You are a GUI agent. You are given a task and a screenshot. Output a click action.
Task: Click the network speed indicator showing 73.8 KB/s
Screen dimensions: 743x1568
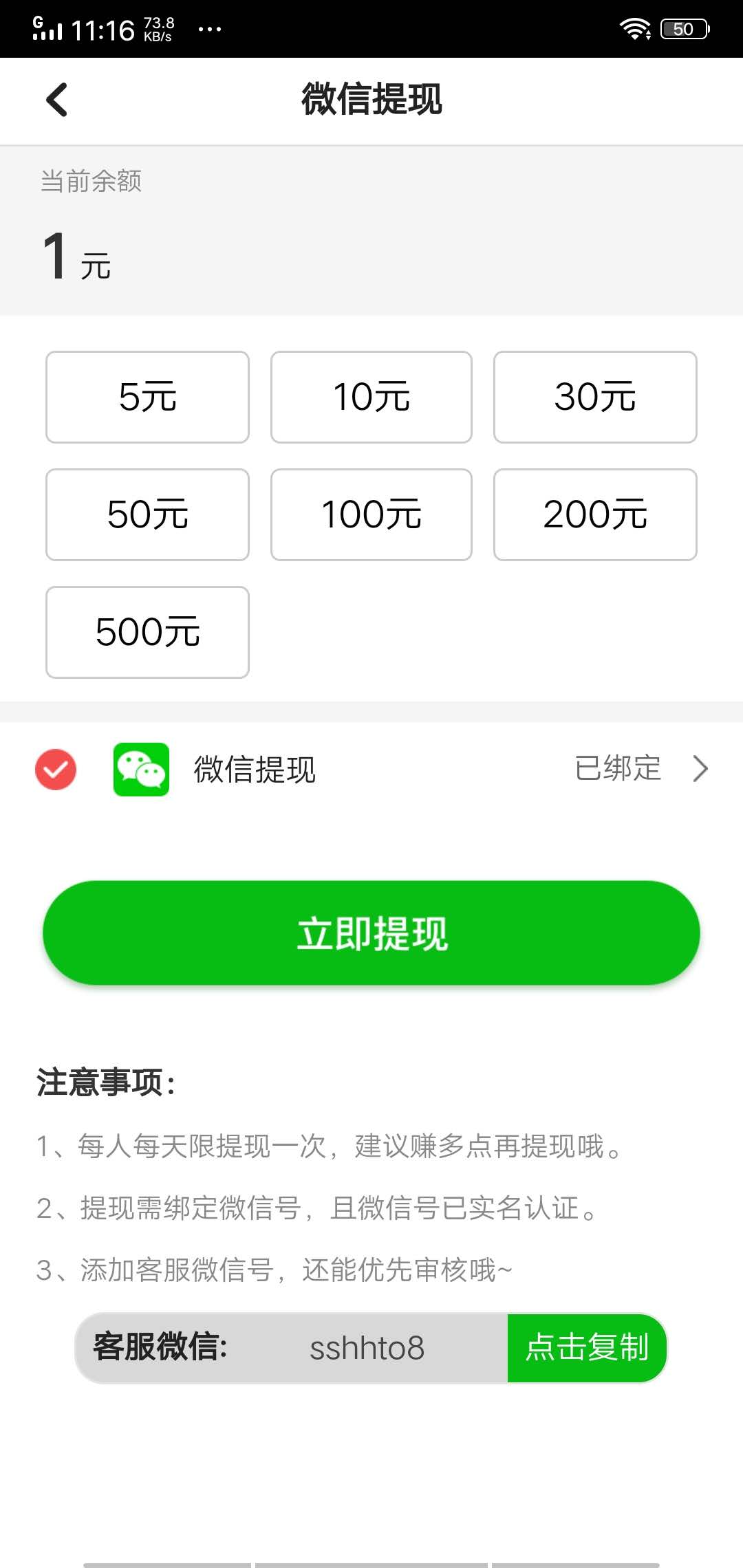click(157, 28)
